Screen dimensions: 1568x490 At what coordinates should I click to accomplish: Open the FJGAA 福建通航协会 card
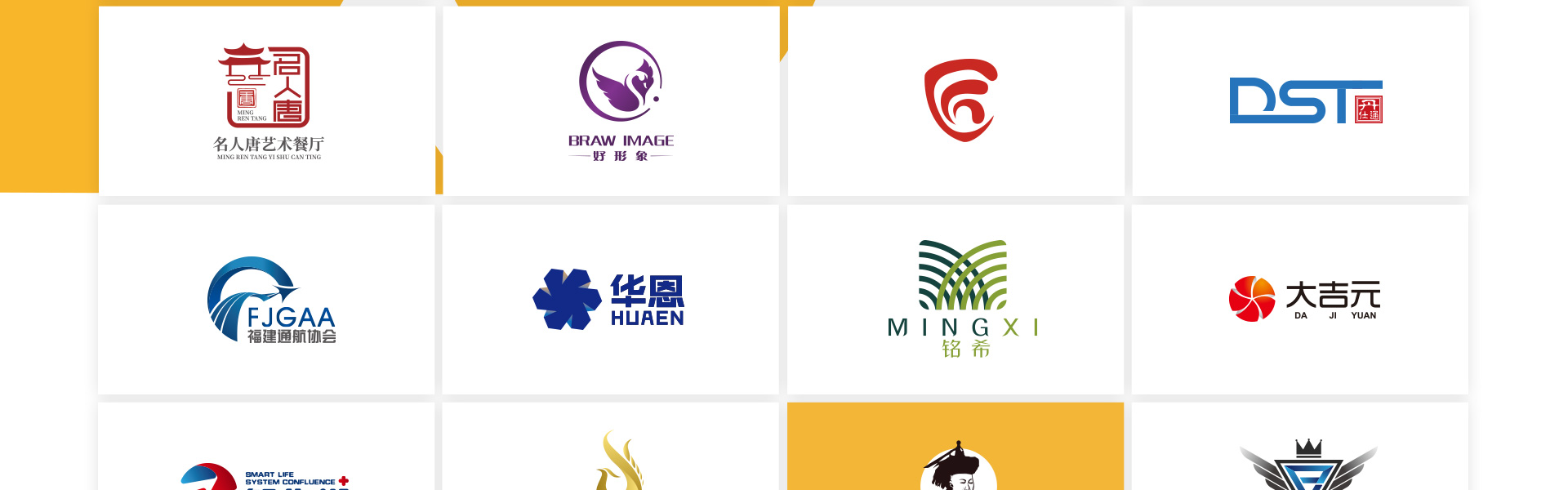[x=266, y=299]
